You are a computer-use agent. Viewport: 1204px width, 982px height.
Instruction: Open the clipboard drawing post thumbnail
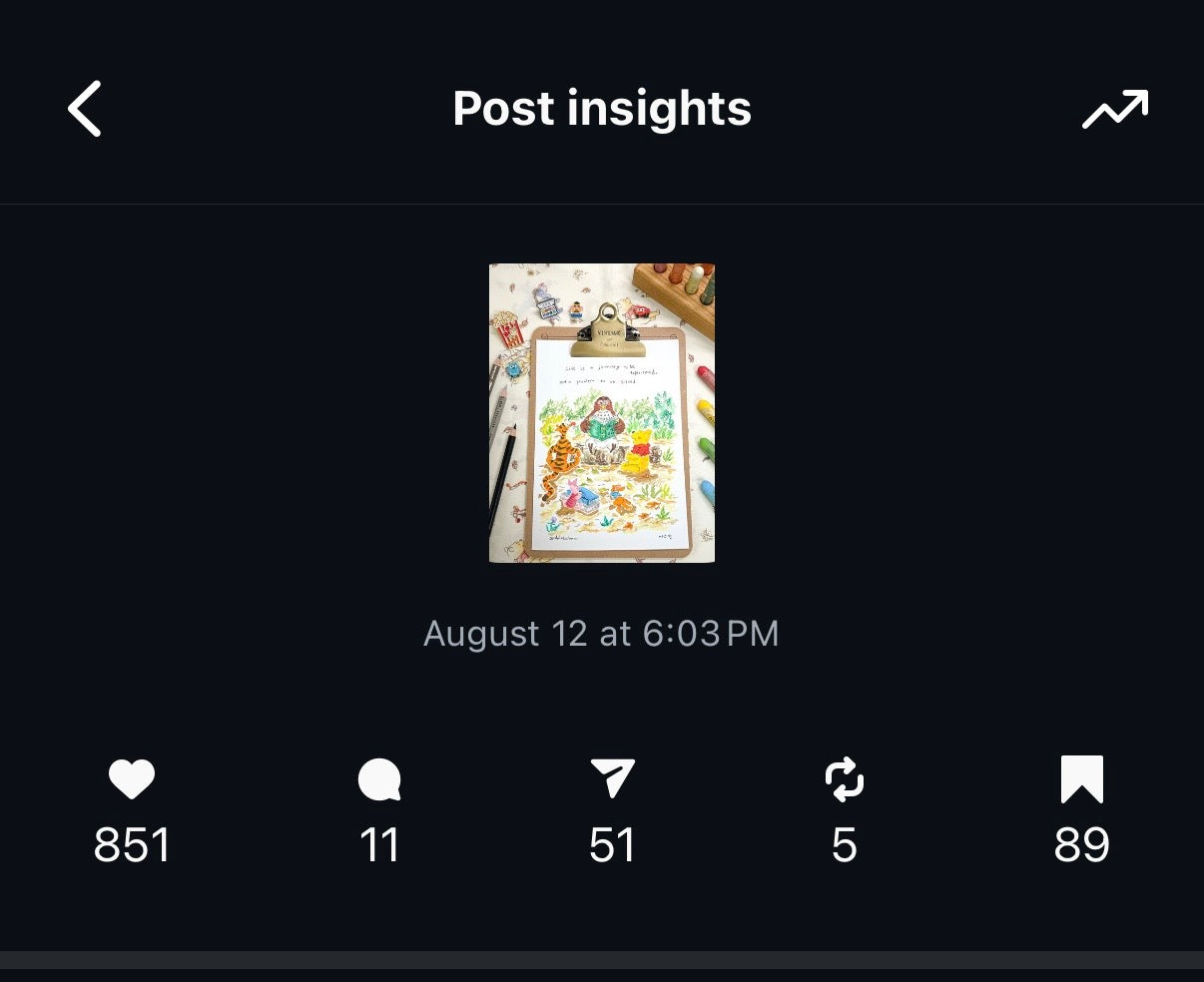point(602,413)
